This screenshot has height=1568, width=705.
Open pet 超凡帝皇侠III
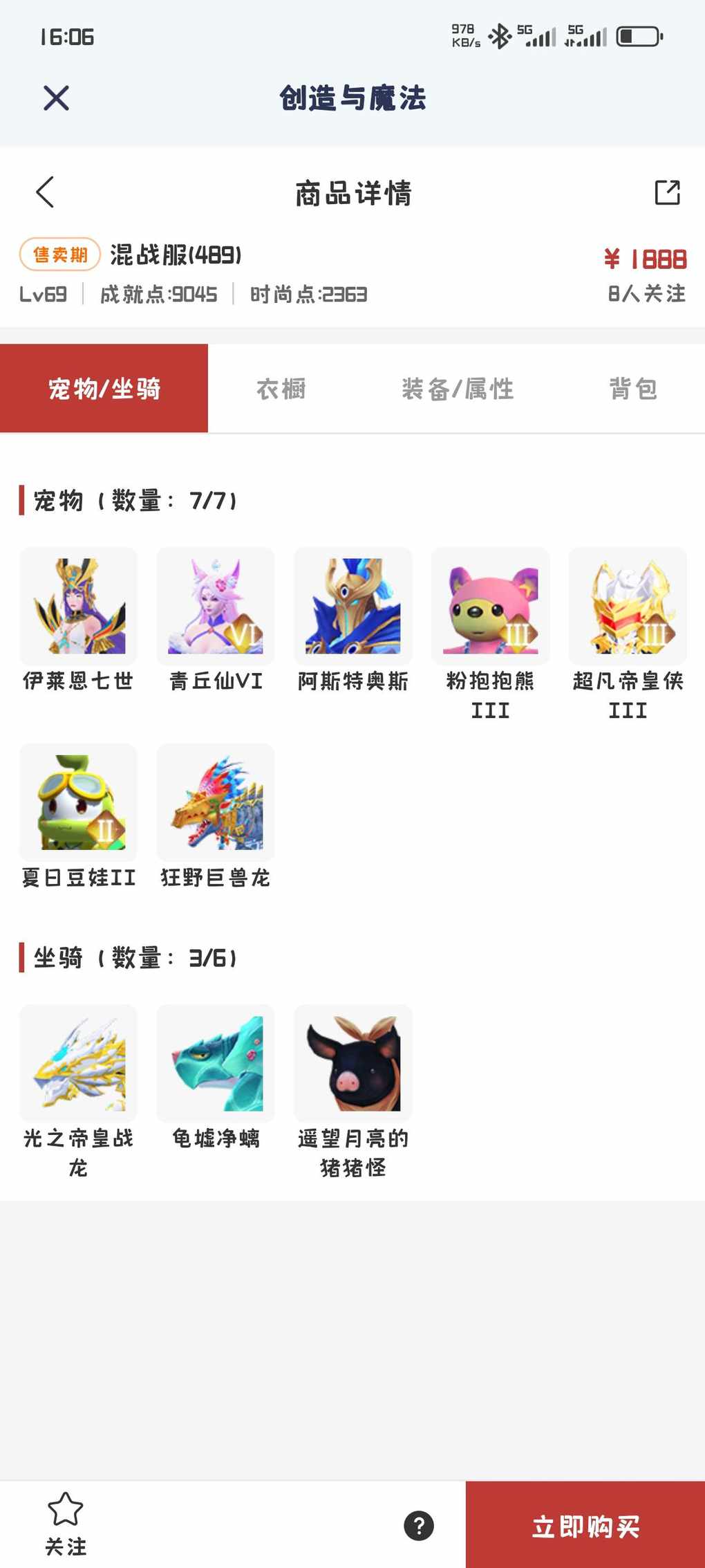pyautogui.click(x=628, y=607)
